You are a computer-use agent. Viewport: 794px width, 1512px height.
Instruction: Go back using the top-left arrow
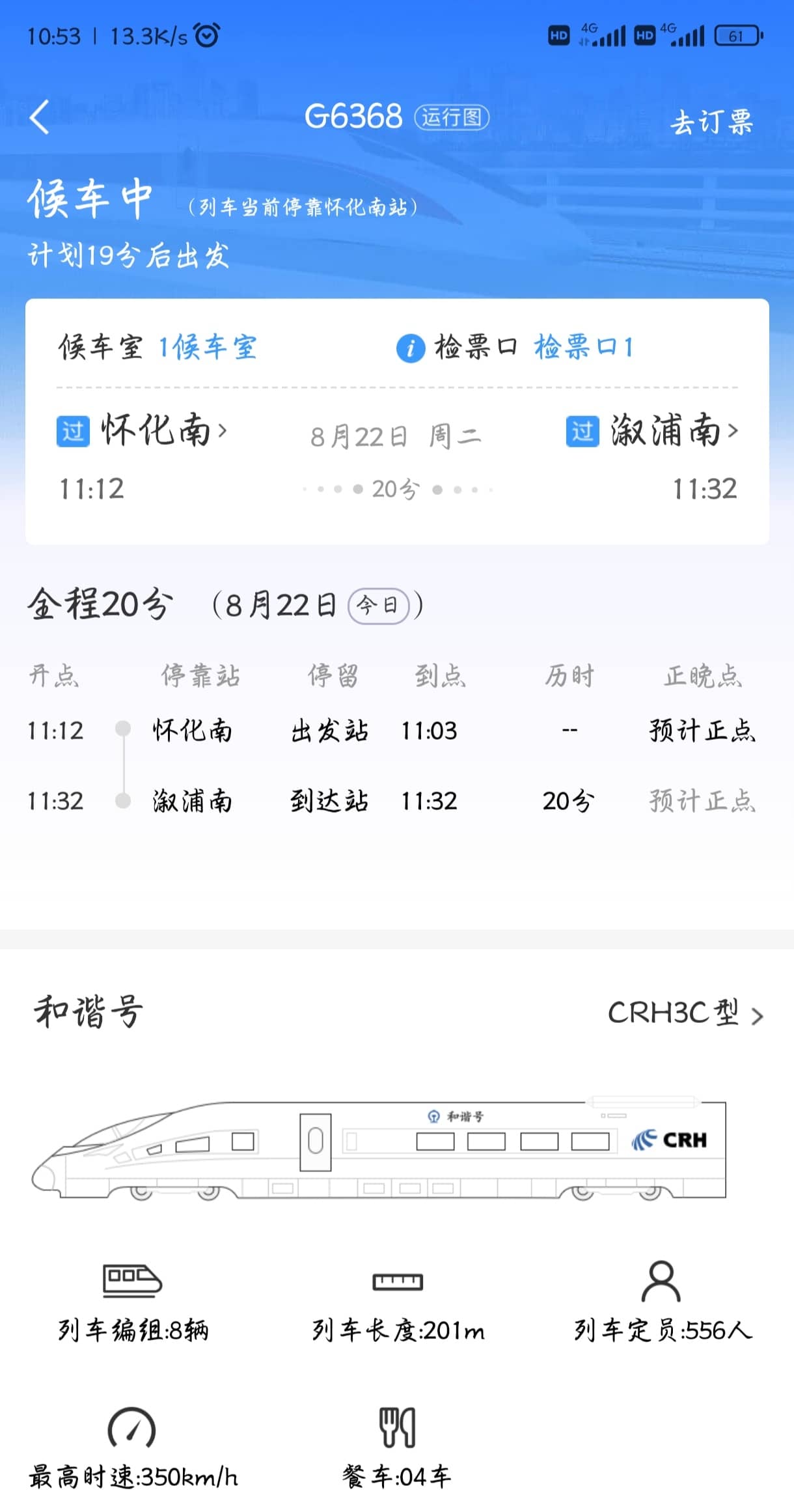40,118
